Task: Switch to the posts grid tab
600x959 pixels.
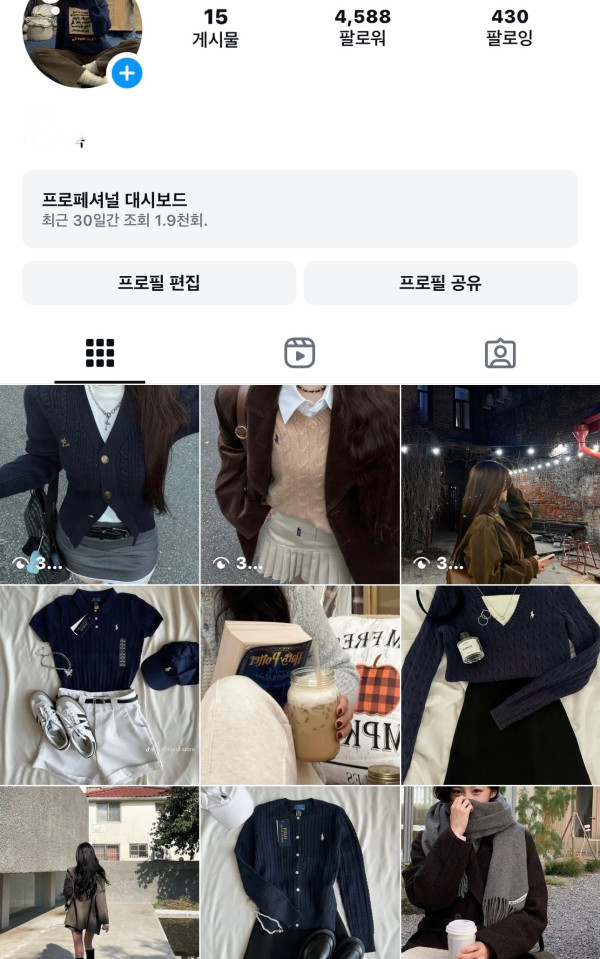Action: point(100,353)
